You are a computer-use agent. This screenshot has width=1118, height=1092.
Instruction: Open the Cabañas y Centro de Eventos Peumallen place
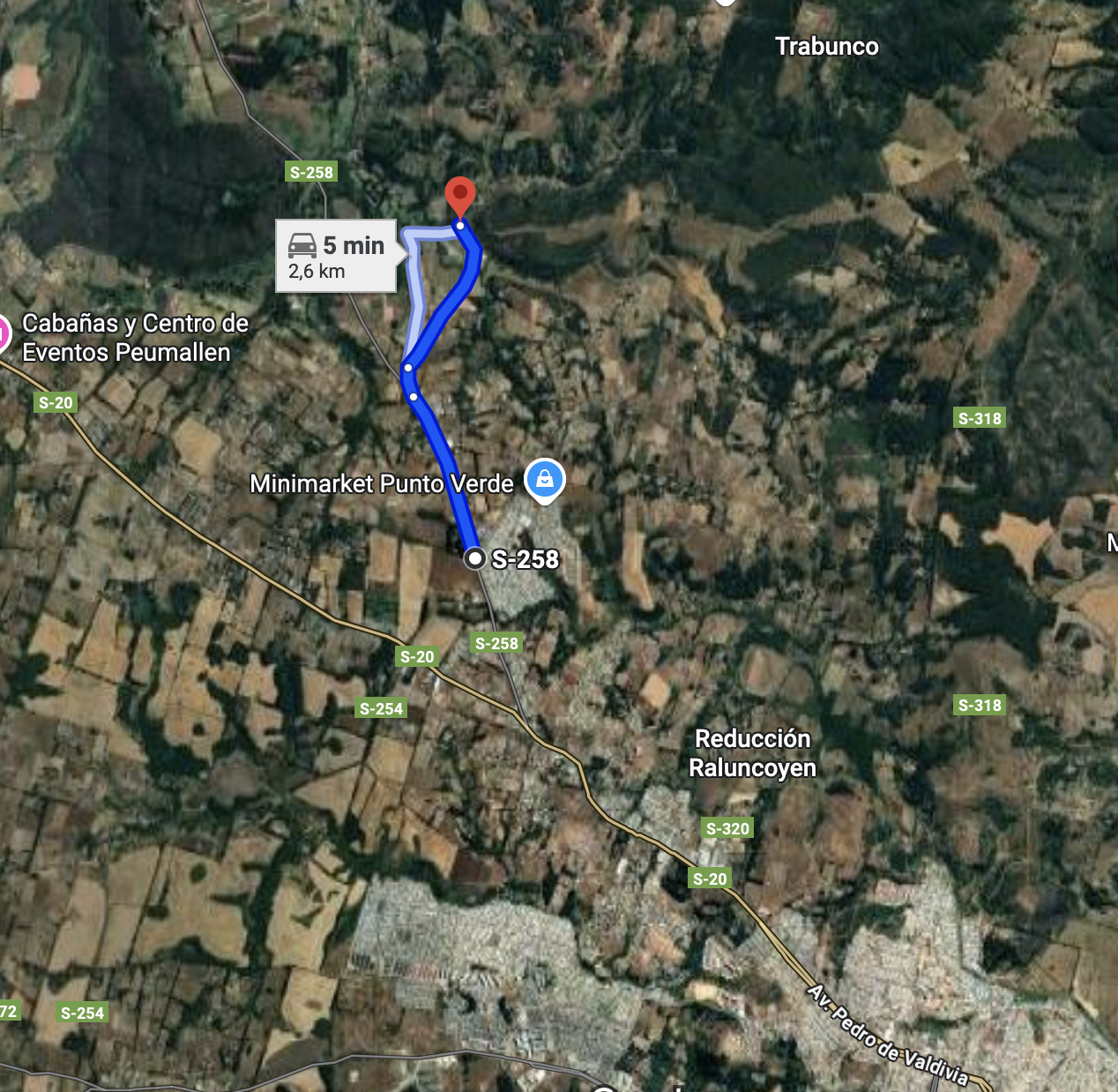click(x=135, y=338)
